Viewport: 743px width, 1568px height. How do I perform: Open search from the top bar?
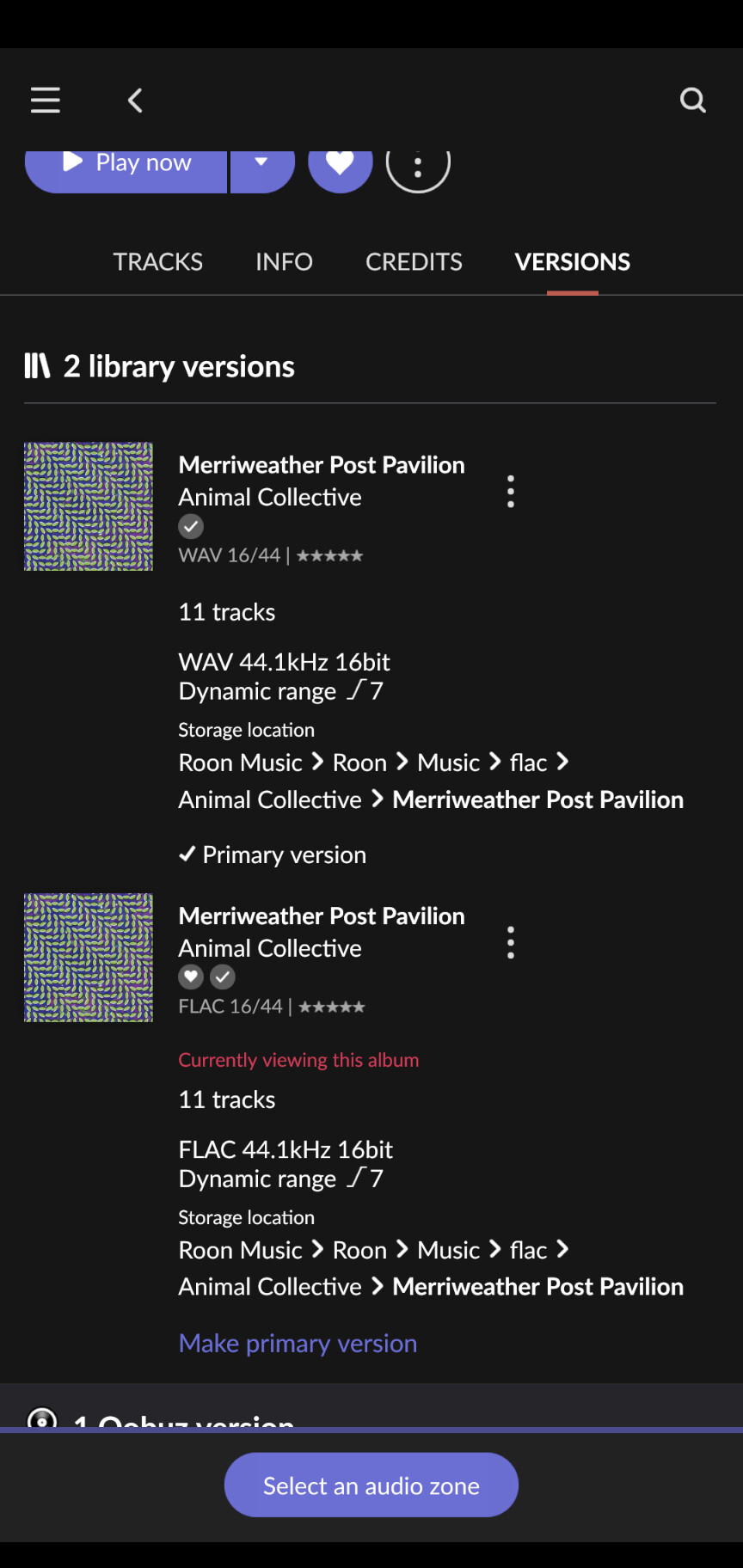pyautogui.click(x=693, y=101)
